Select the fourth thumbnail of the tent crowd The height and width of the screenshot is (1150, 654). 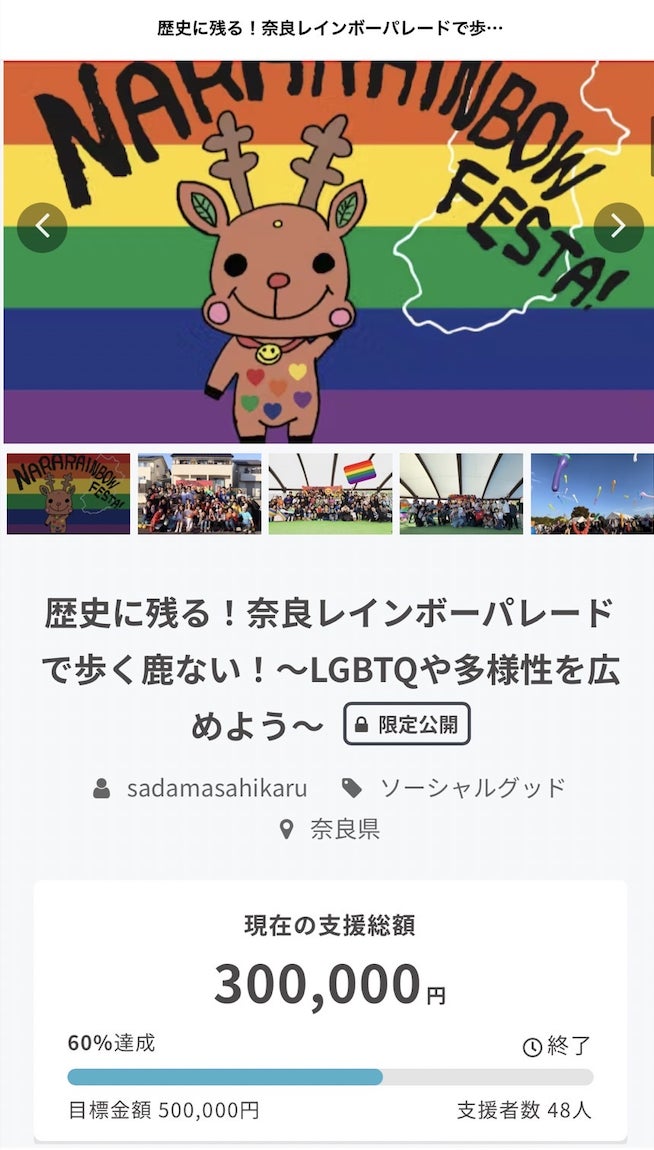click(461, 493)
